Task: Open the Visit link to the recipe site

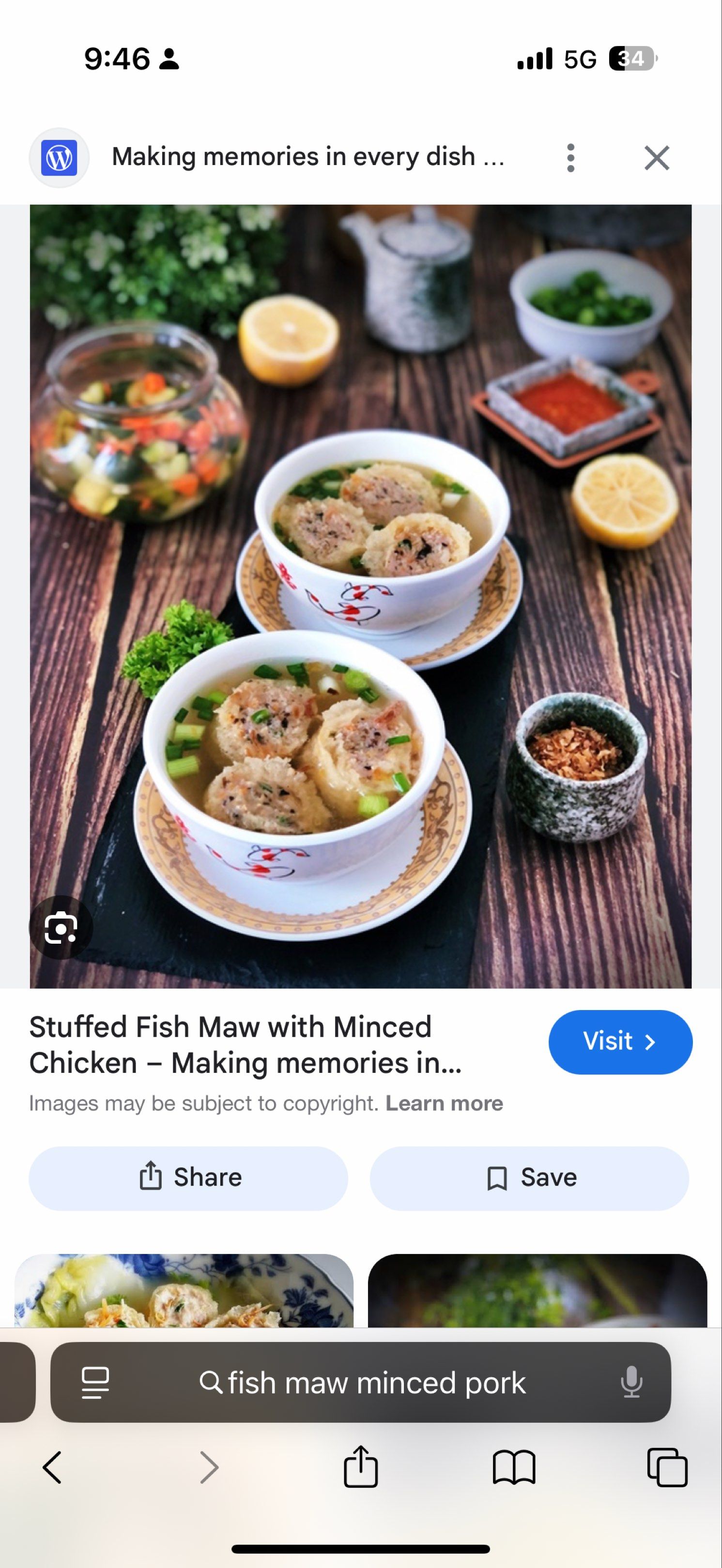Action: point(620,1041)
